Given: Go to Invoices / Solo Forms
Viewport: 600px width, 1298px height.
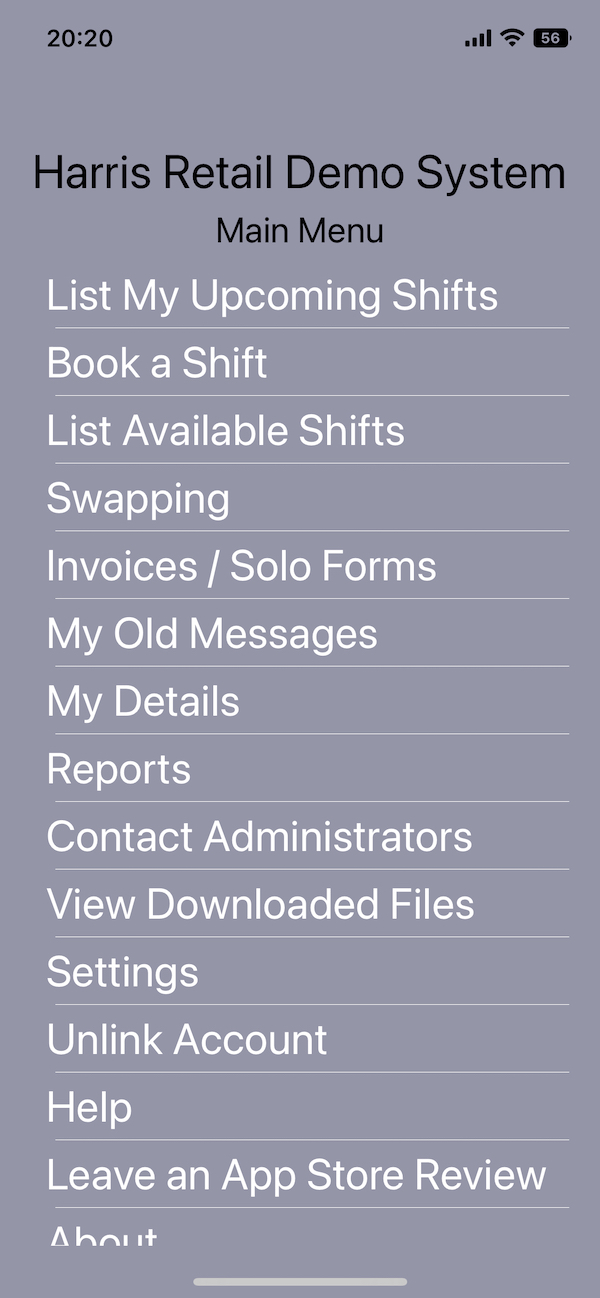Looking at the screenshot, I should click(x=241, y=566).
